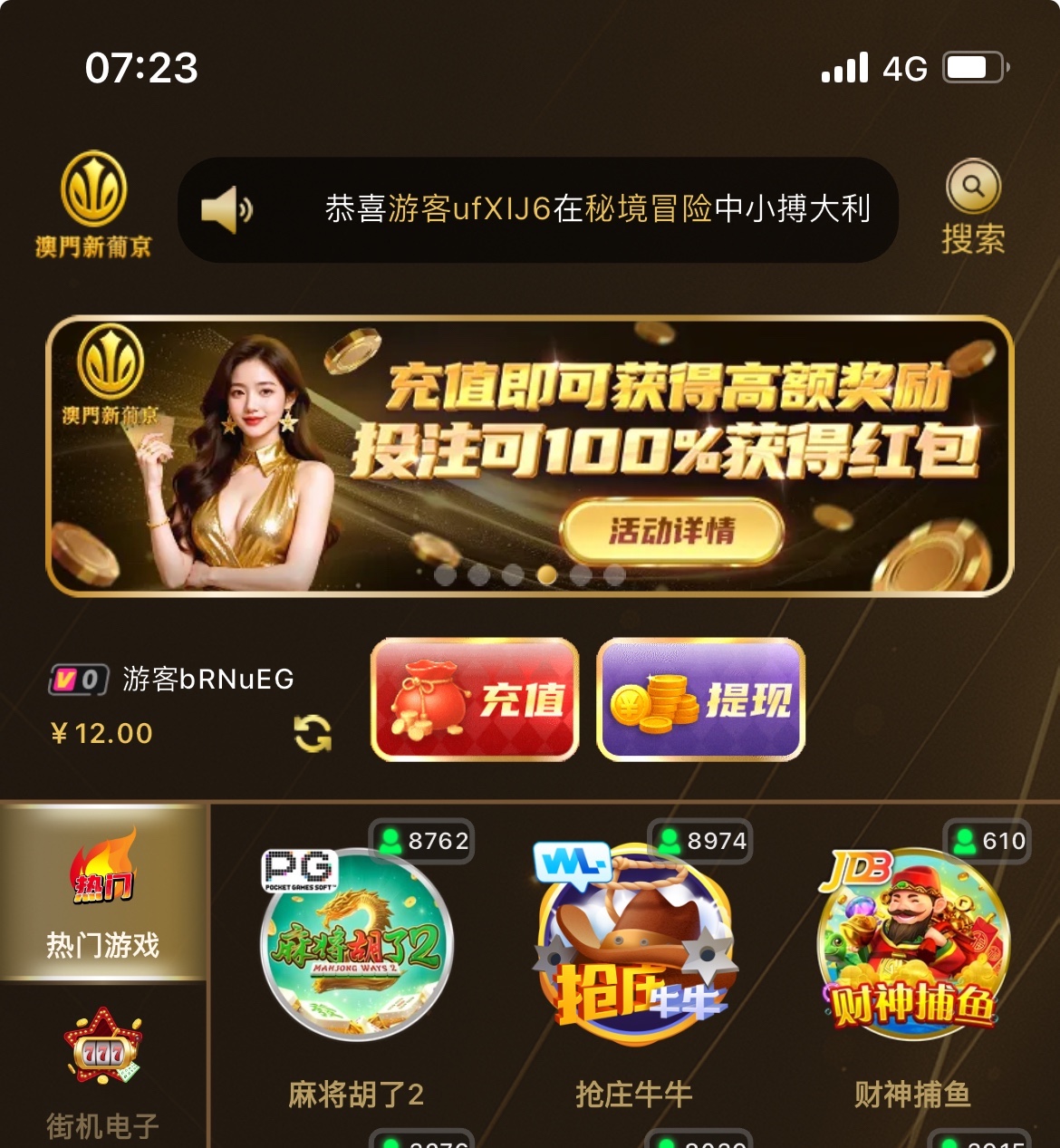Refresh the account balance
The height and width of the screenshot is (1148, 1060).
[x=313, y=733]
